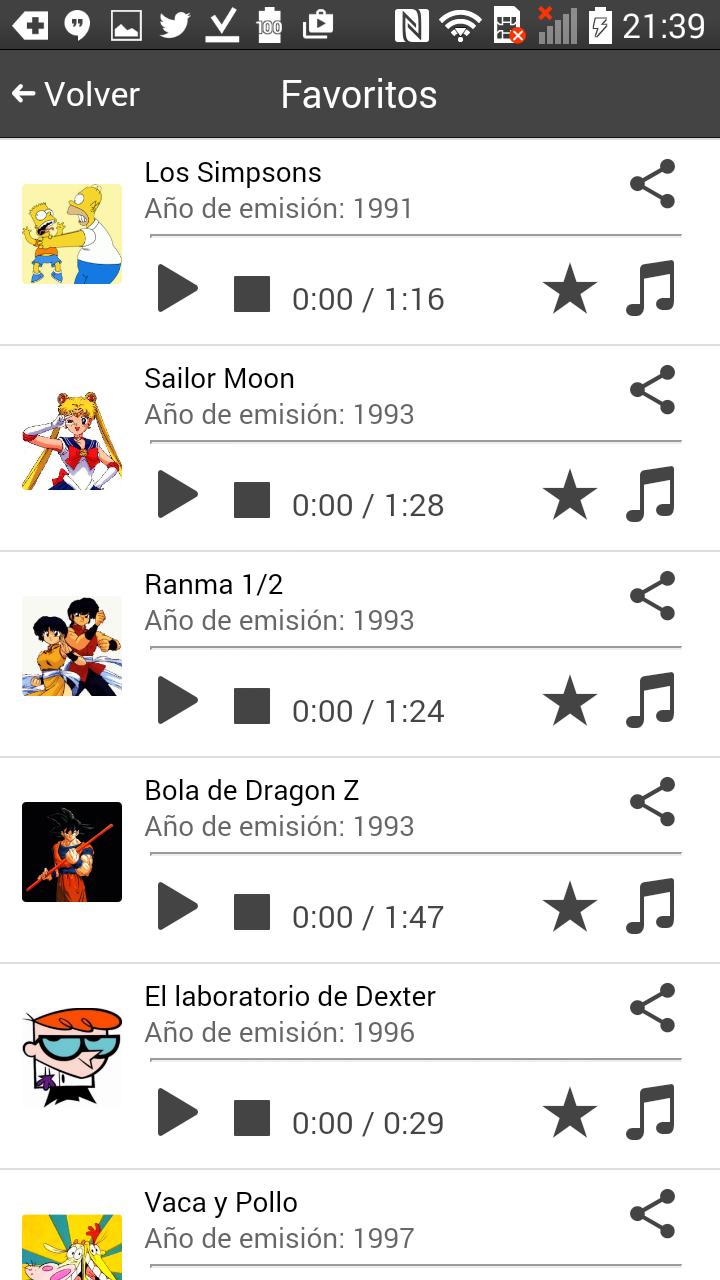Play El laboratorio de Dexter theme
Viewport: 720px width, 1280px height.
pyautogui.click(x=178, y=1112)
